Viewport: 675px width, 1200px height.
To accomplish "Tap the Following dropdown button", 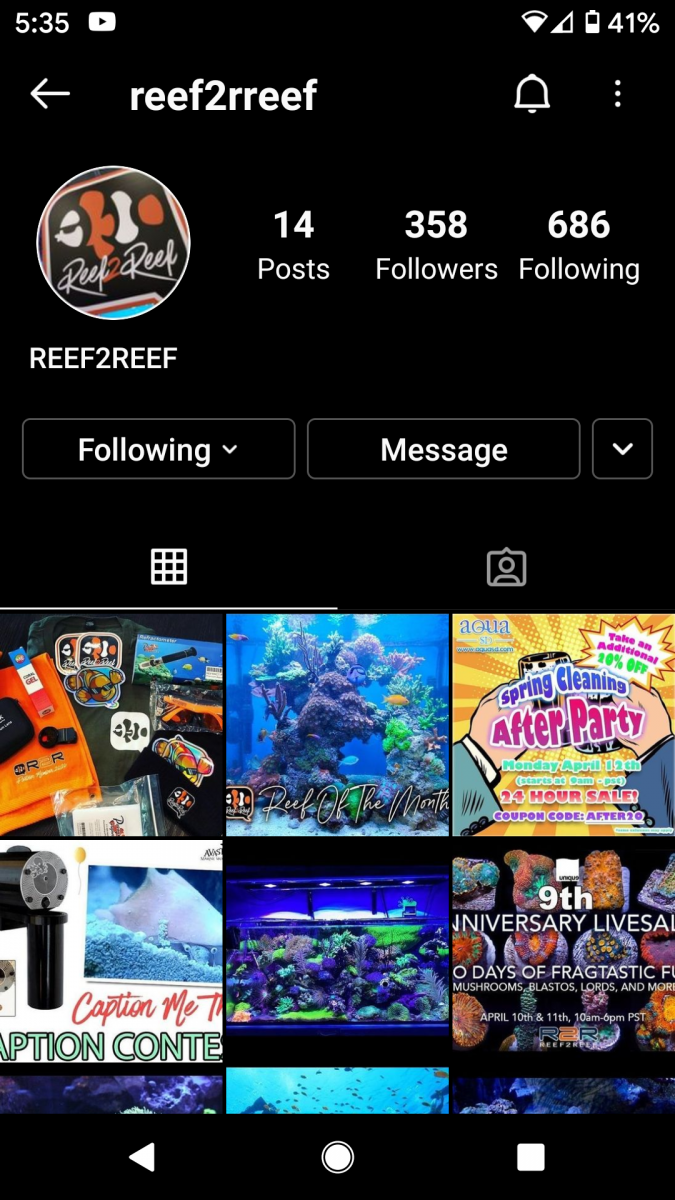I will [159, 449].
